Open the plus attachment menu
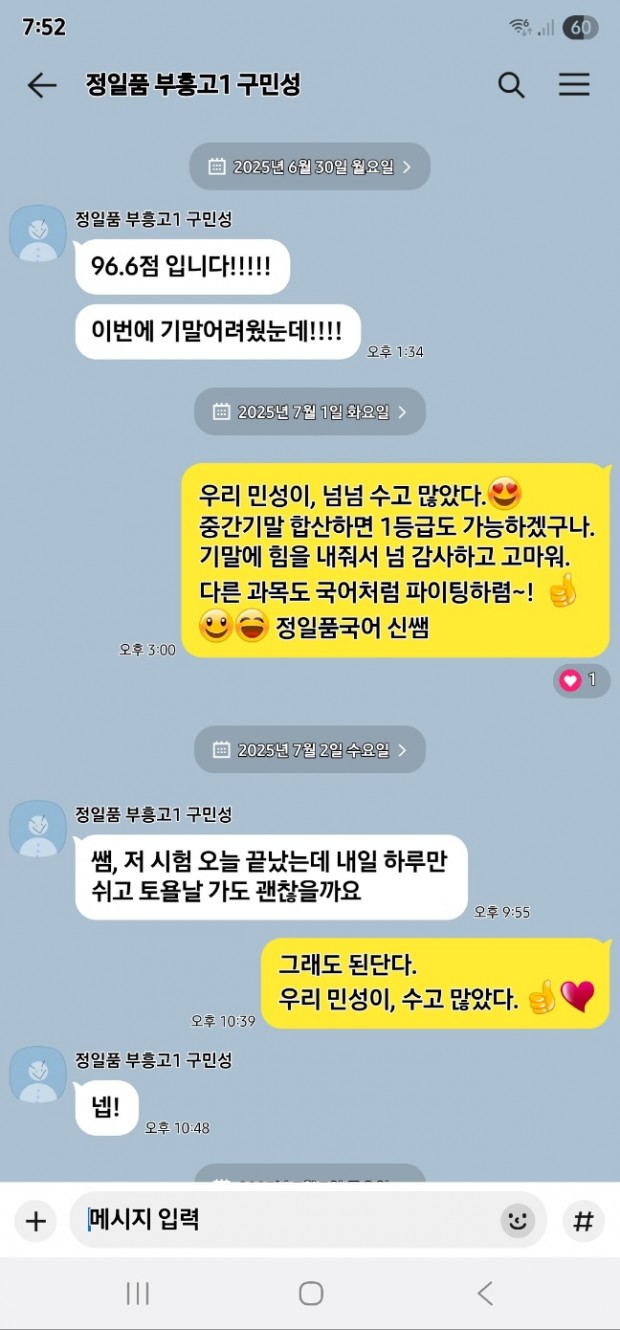620x1330 pixels. (x=36, y=1220)
